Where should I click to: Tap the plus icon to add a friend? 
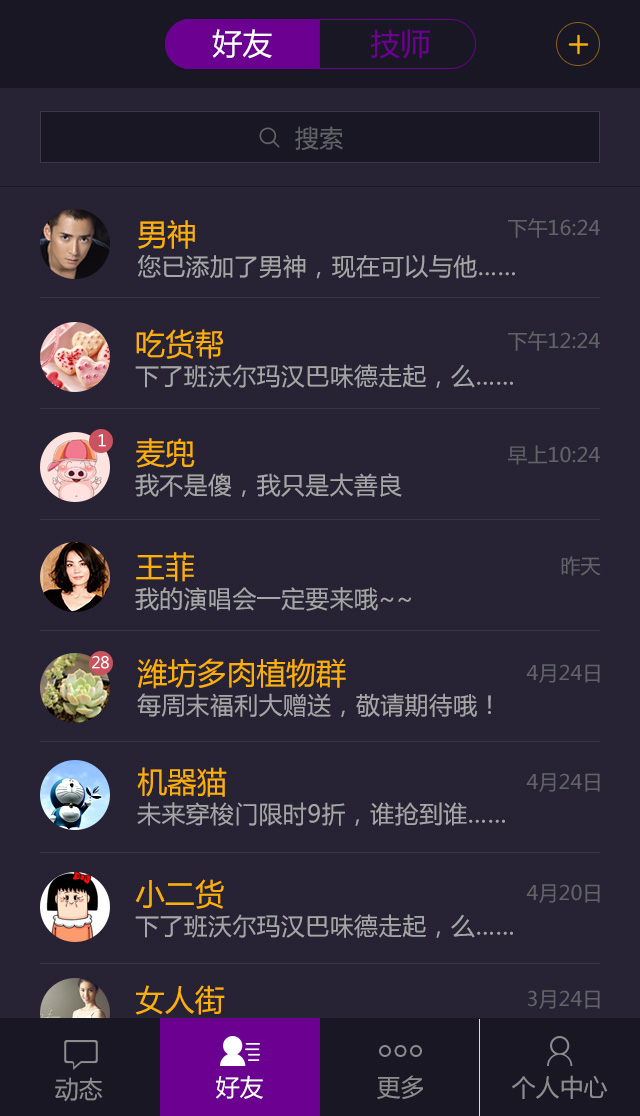point(578,44)
